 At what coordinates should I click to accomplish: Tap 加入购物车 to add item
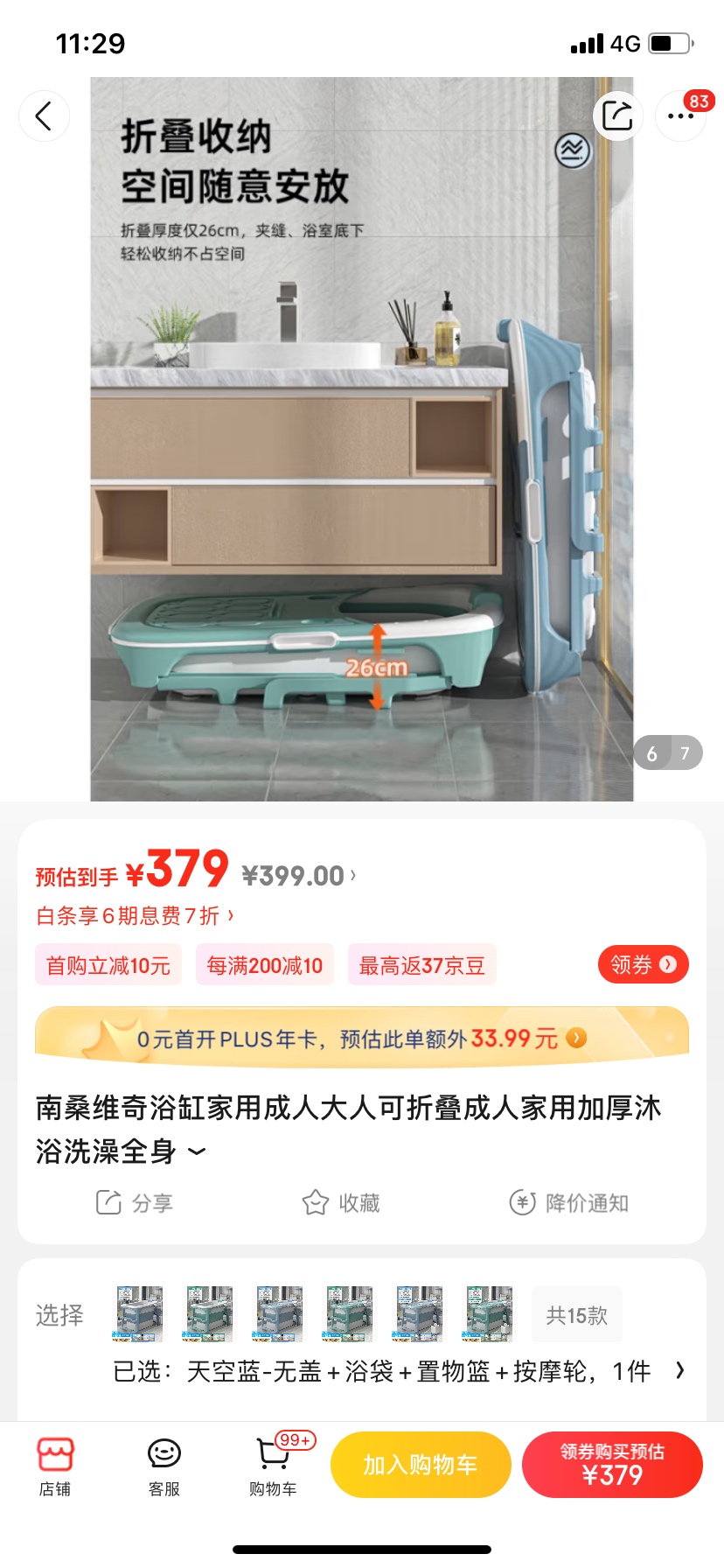(421, 1465)
